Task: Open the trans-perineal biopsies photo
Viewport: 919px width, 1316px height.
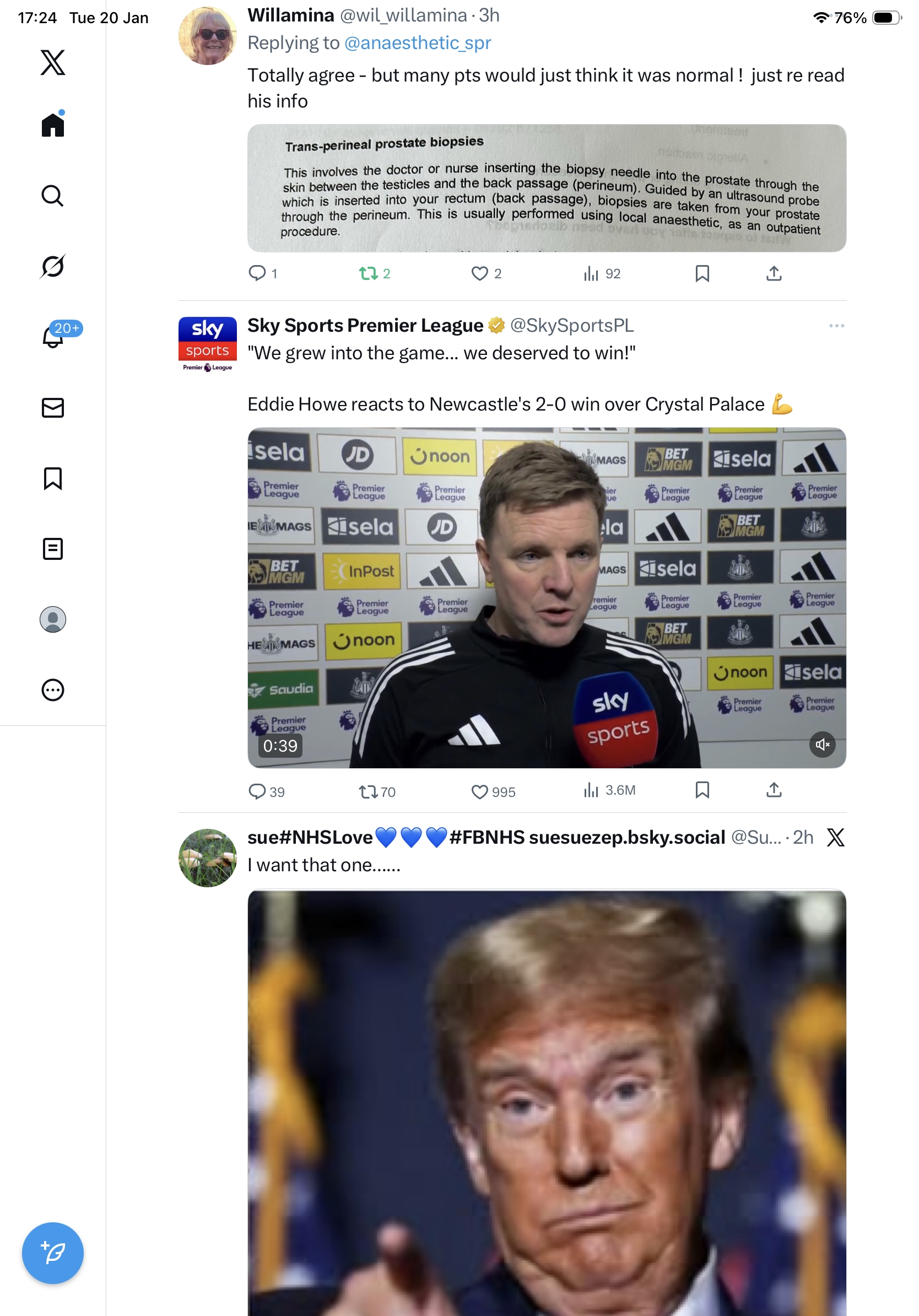Action: [546, 188]
